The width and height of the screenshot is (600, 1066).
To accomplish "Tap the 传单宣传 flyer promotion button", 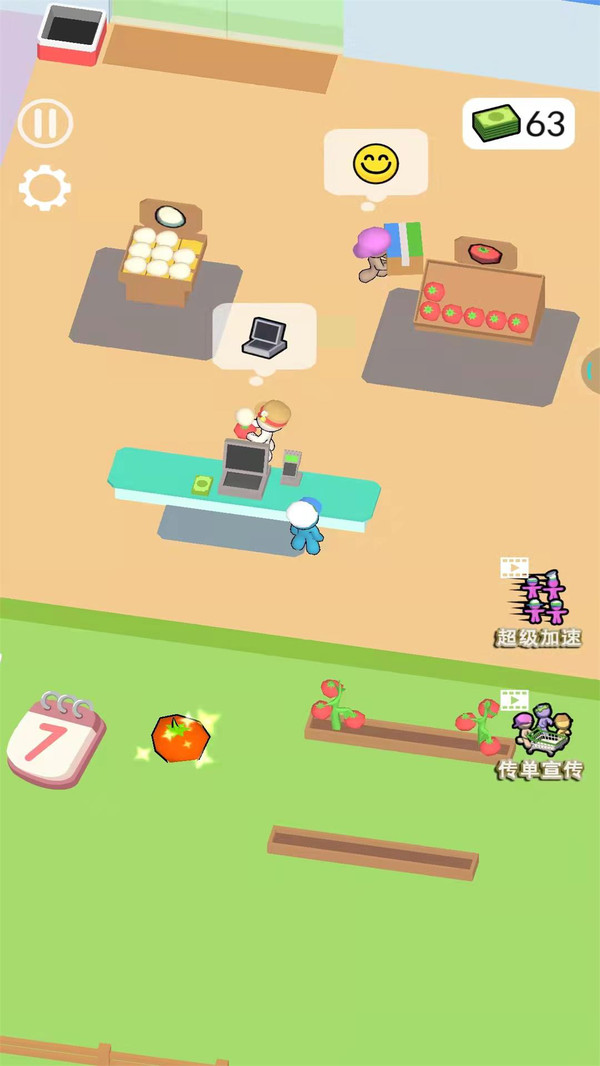I will point(540,736).
